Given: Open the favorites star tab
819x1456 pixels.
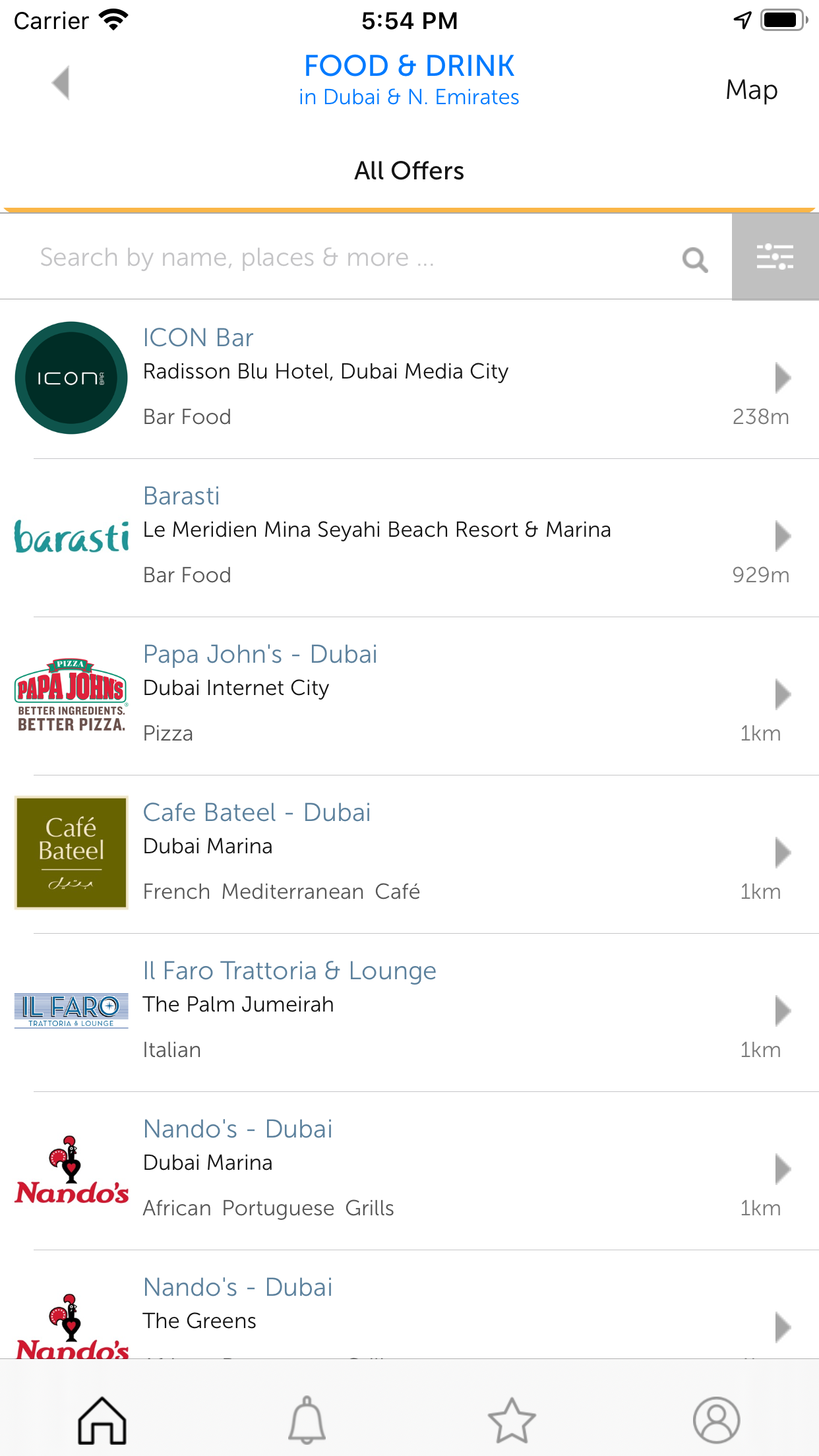Looking at the screenshot, I should (x=512, y=1419).
